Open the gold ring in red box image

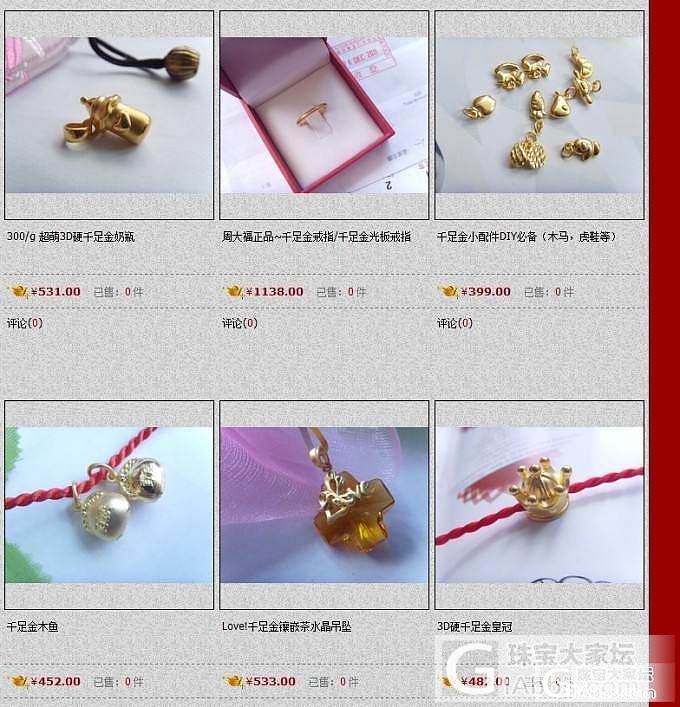324,115
